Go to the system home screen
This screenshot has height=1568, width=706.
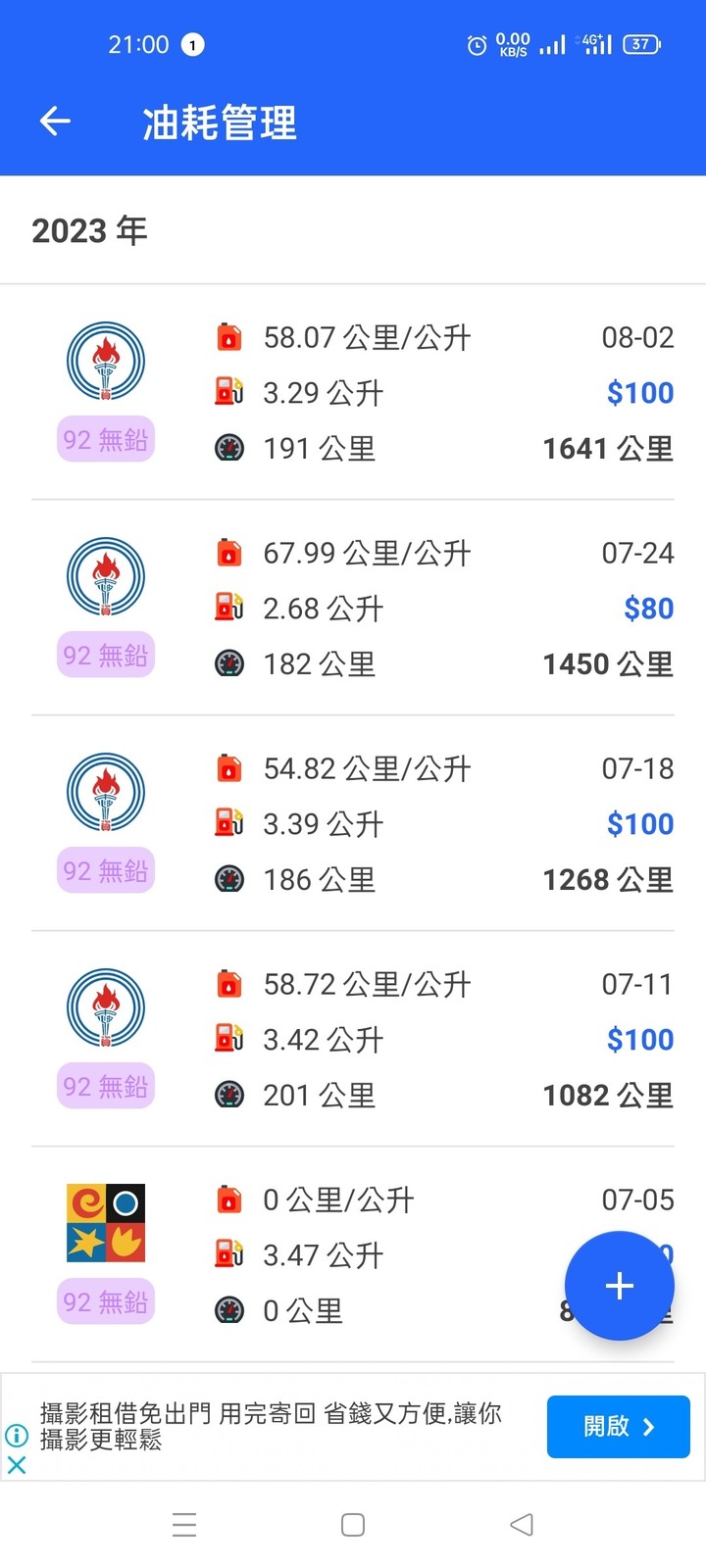pyautogui.click(x=353, y=1525)
